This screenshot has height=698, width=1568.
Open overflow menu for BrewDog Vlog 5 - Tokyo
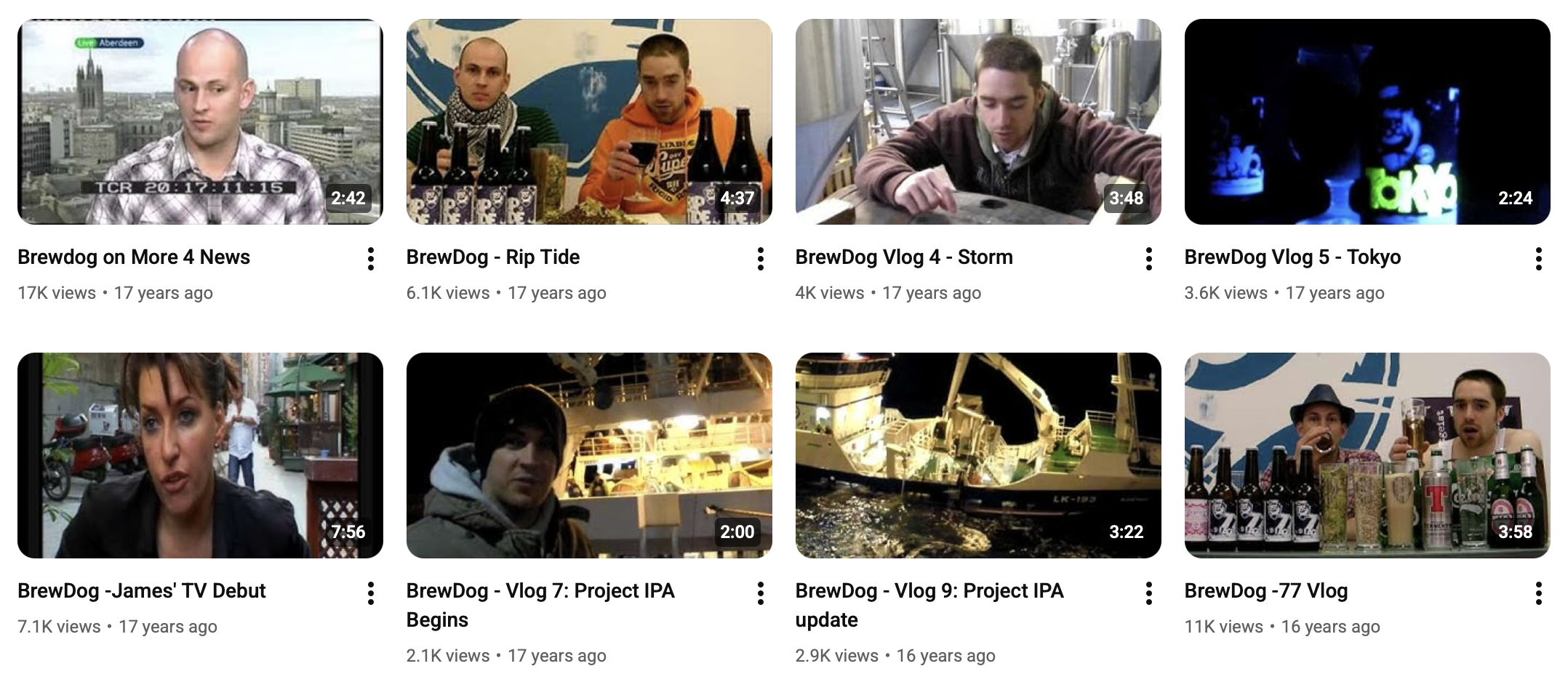1539,259
